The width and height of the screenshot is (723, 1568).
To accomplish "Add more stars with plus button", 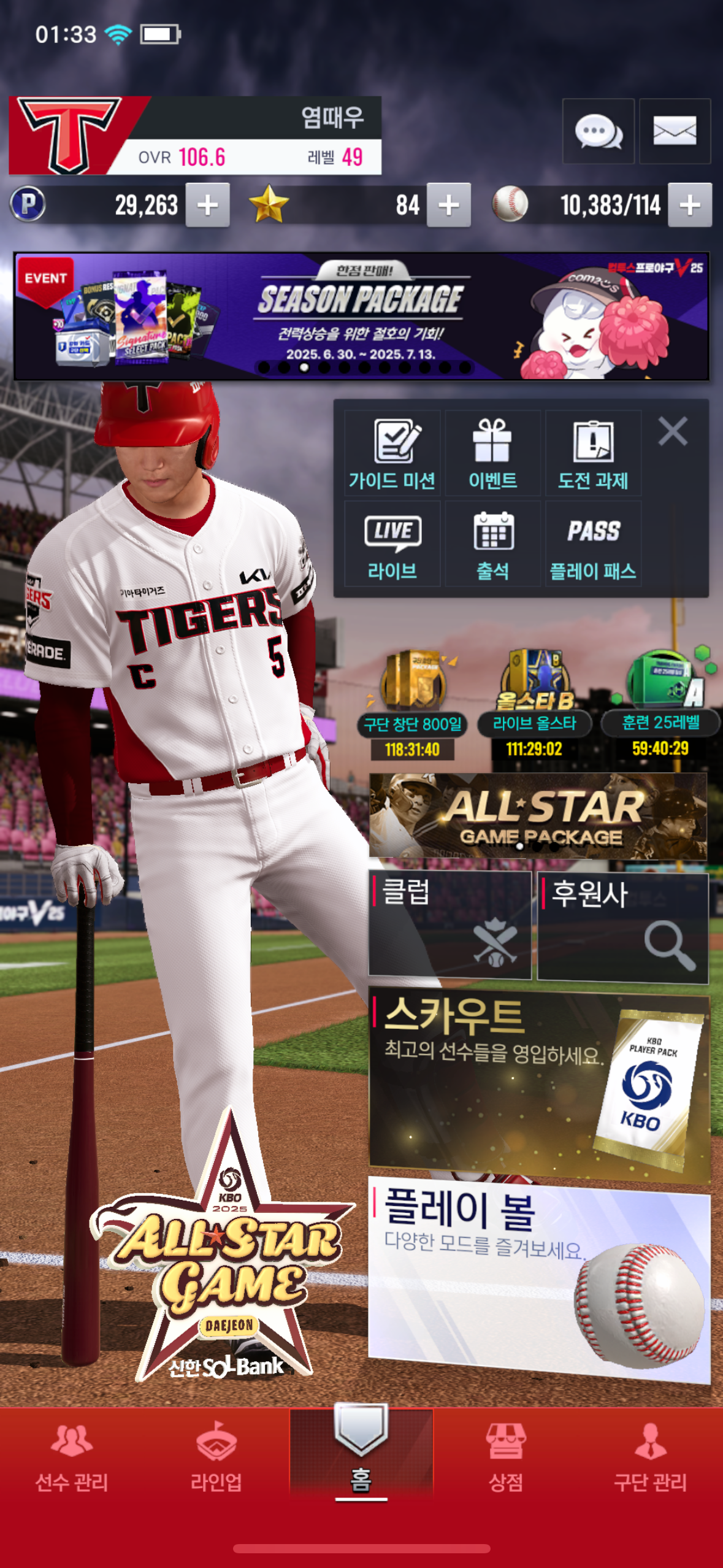I will coord(449,206).
